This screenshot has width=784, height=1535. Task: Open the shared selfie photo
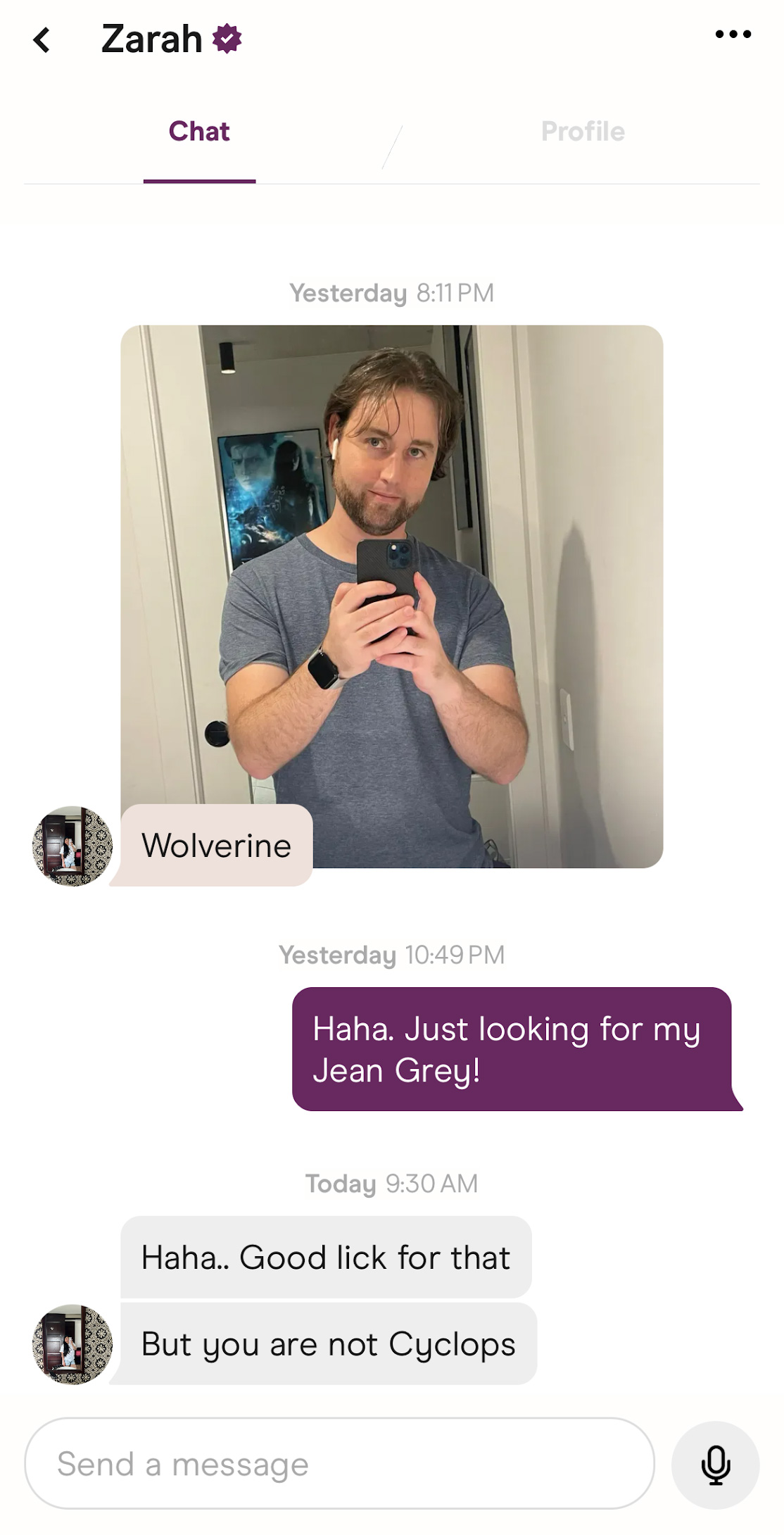click(x=391, y=596)
